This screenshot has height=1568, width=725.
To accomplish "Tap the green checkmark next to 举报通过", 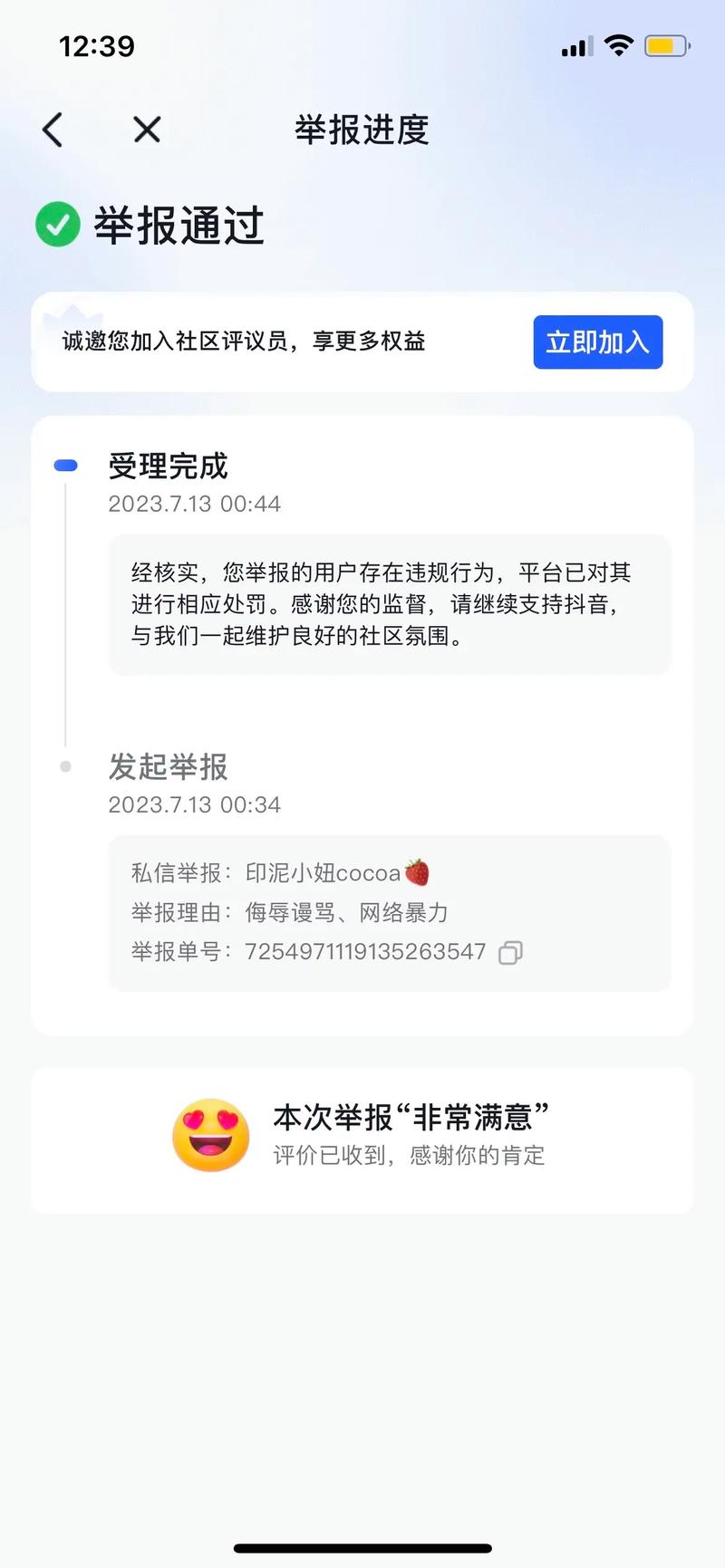I will (57, 225).
